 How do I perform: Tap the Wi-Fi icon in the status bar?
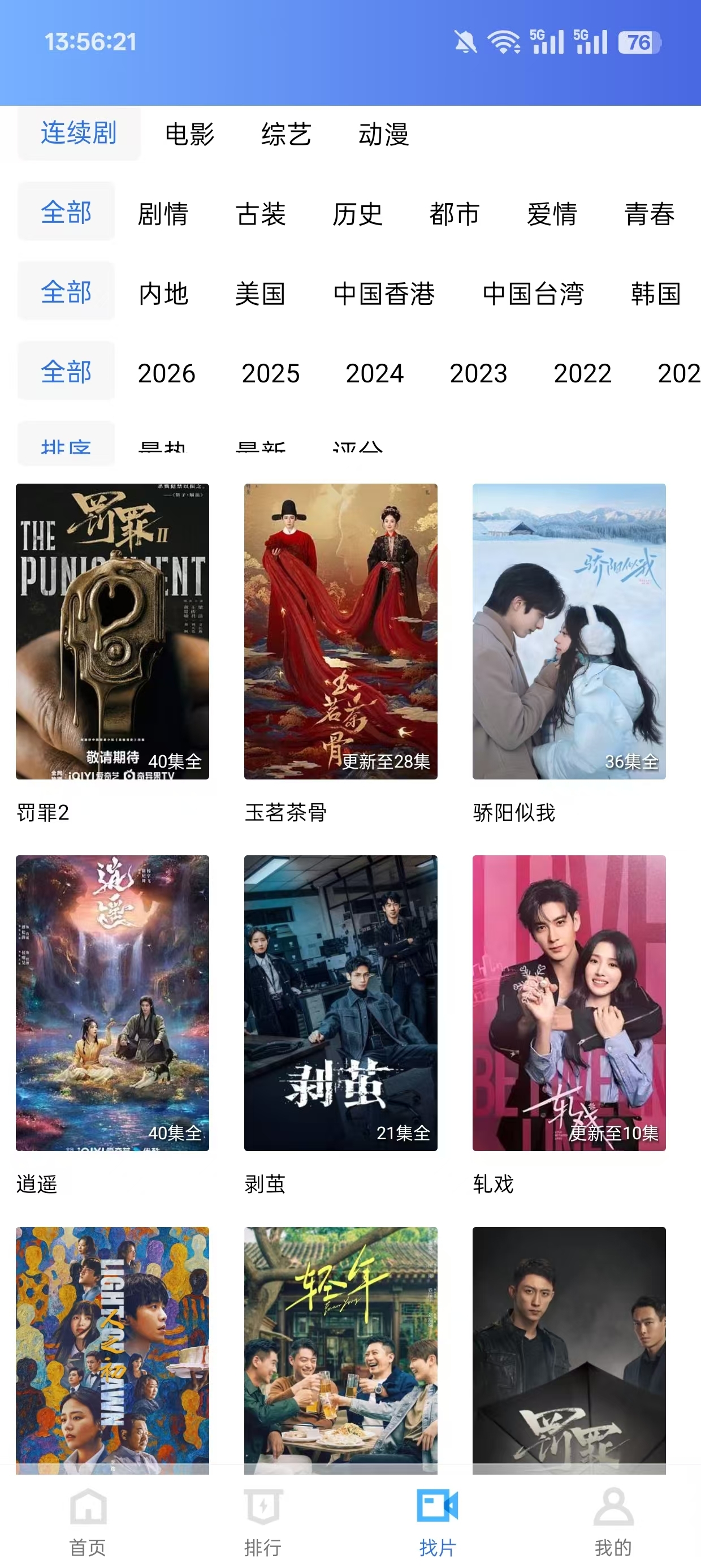pos(503,40)
